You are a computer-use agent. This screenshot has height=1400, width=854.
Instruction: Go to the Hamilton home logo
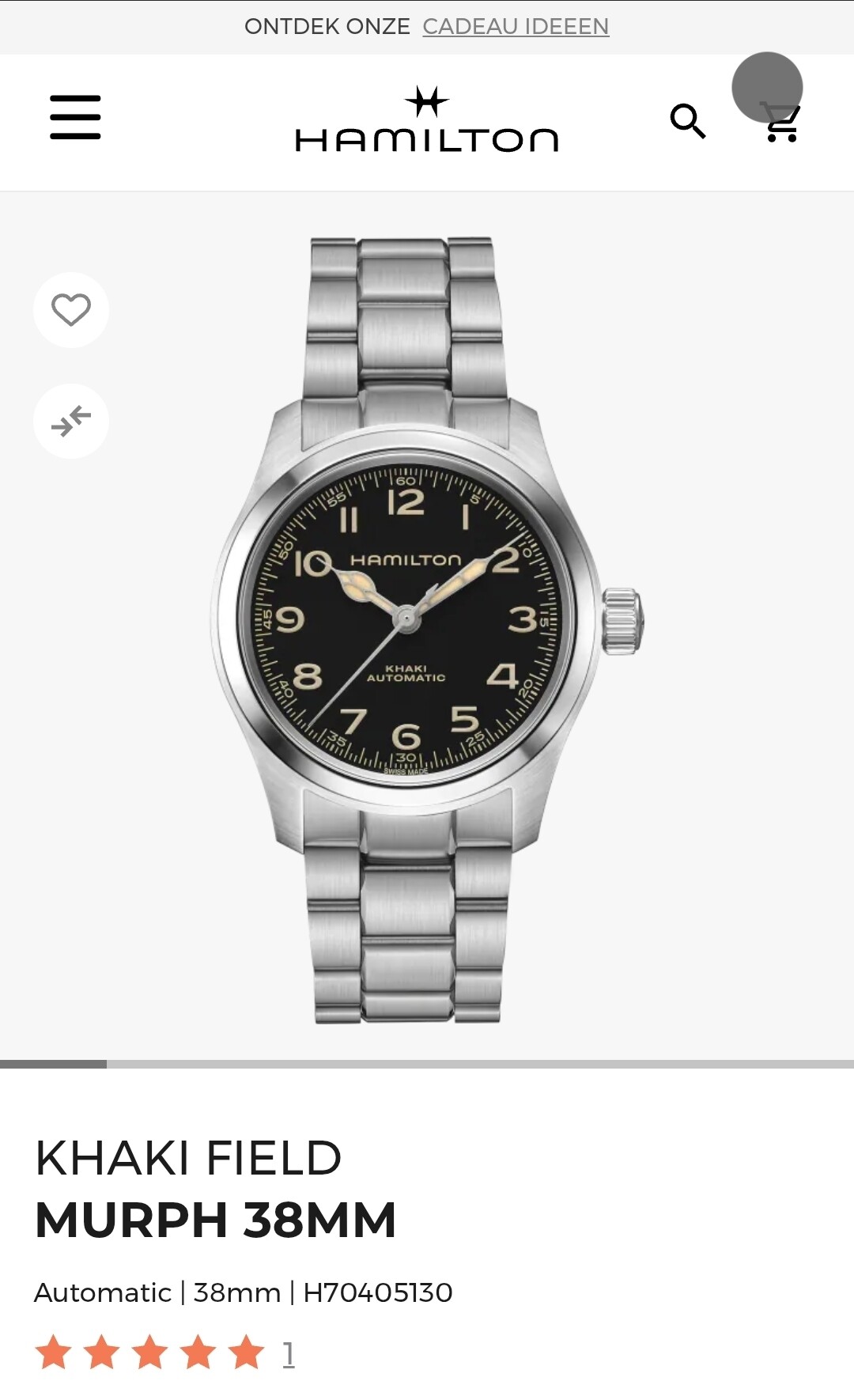(x=427, y=120)
